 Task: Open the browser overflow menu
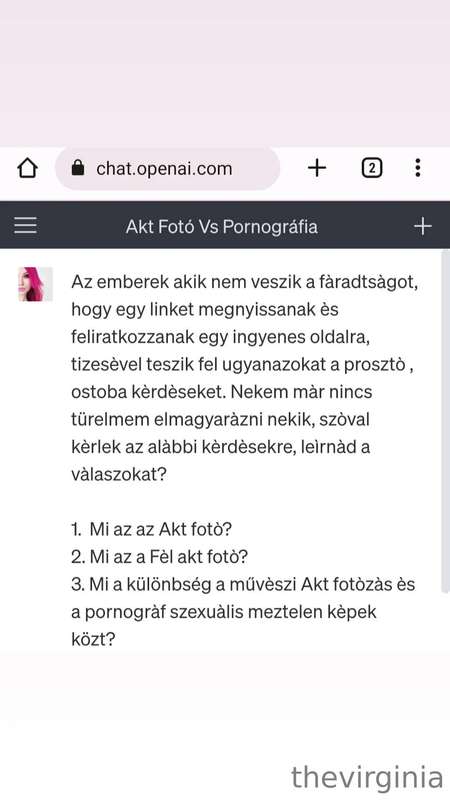pyautogui.click(x=418, y=168)
